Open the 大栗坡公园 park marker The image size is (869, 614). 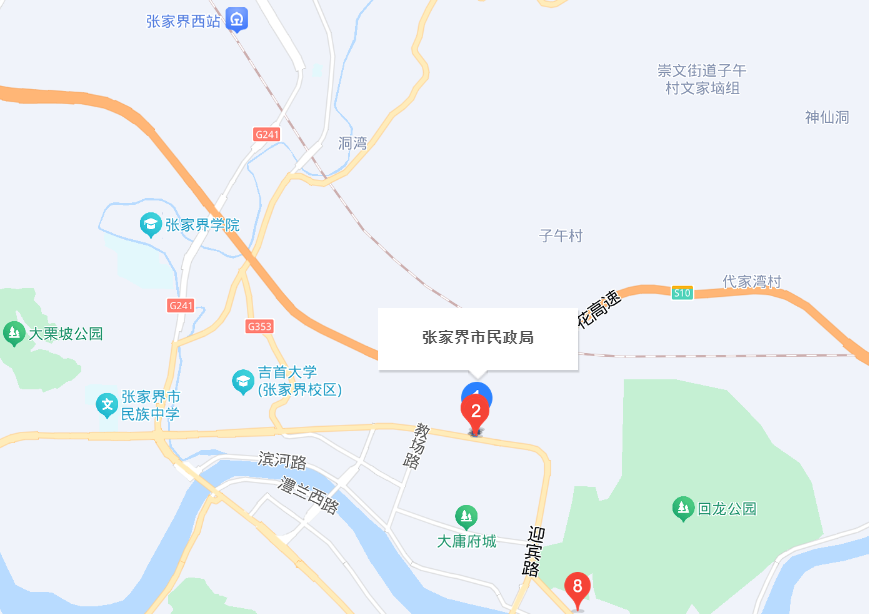14,334
